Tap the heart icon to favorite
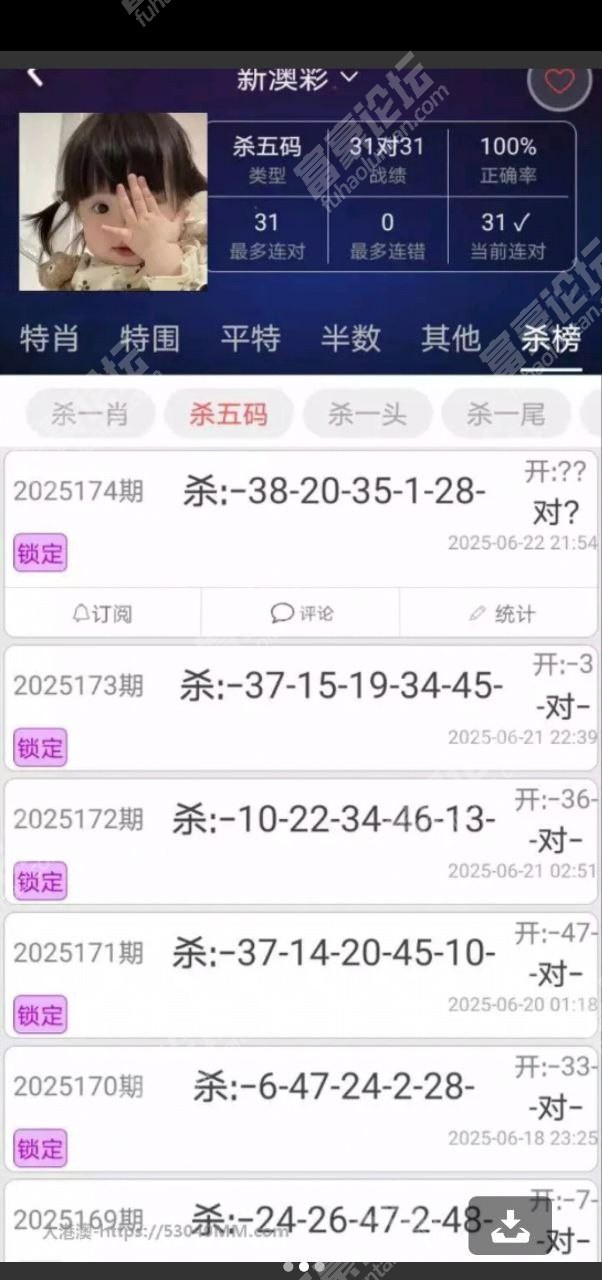Image resolution: width=602 pixels, height=1280 pixels. [559, 82]
